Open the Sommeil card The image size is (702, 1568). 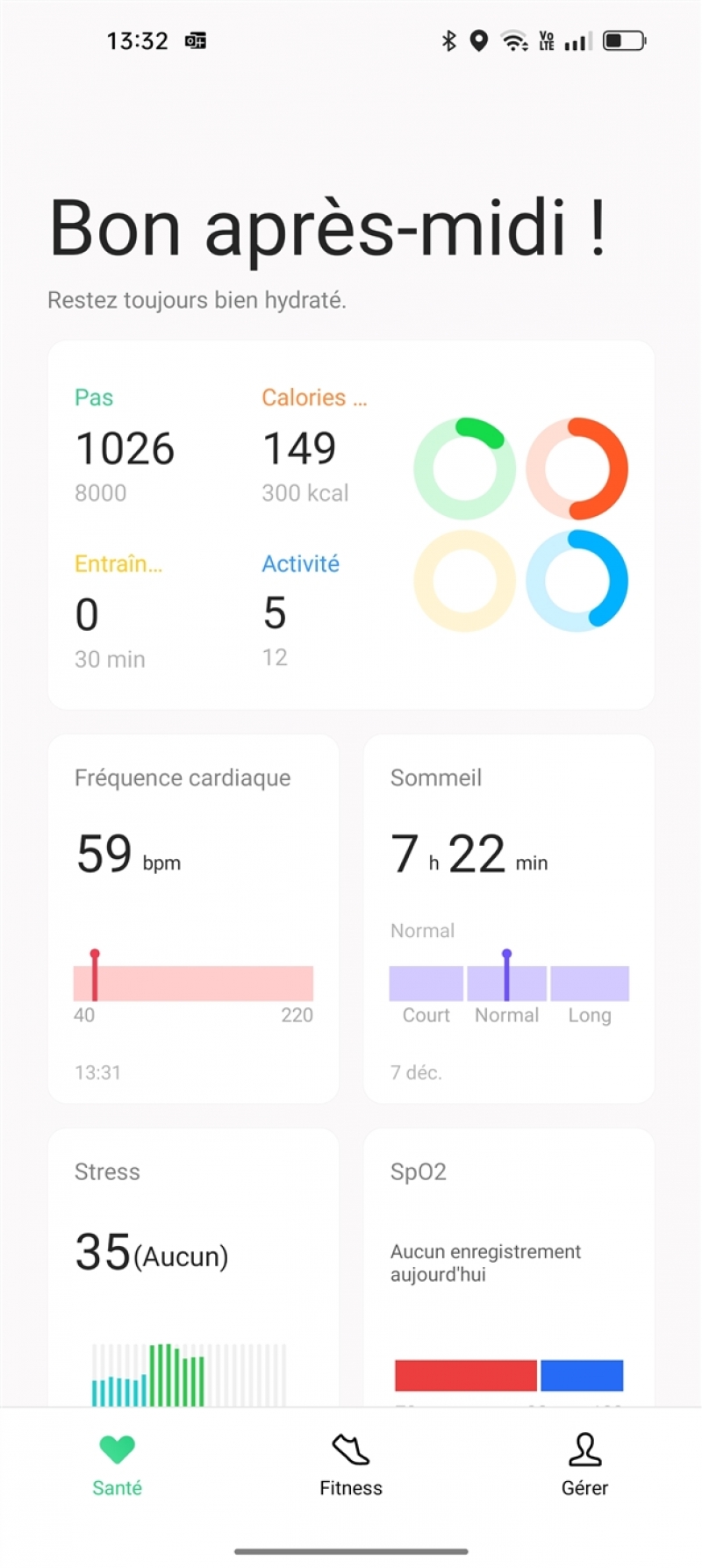pyautogui.click(x=509, y=917)
